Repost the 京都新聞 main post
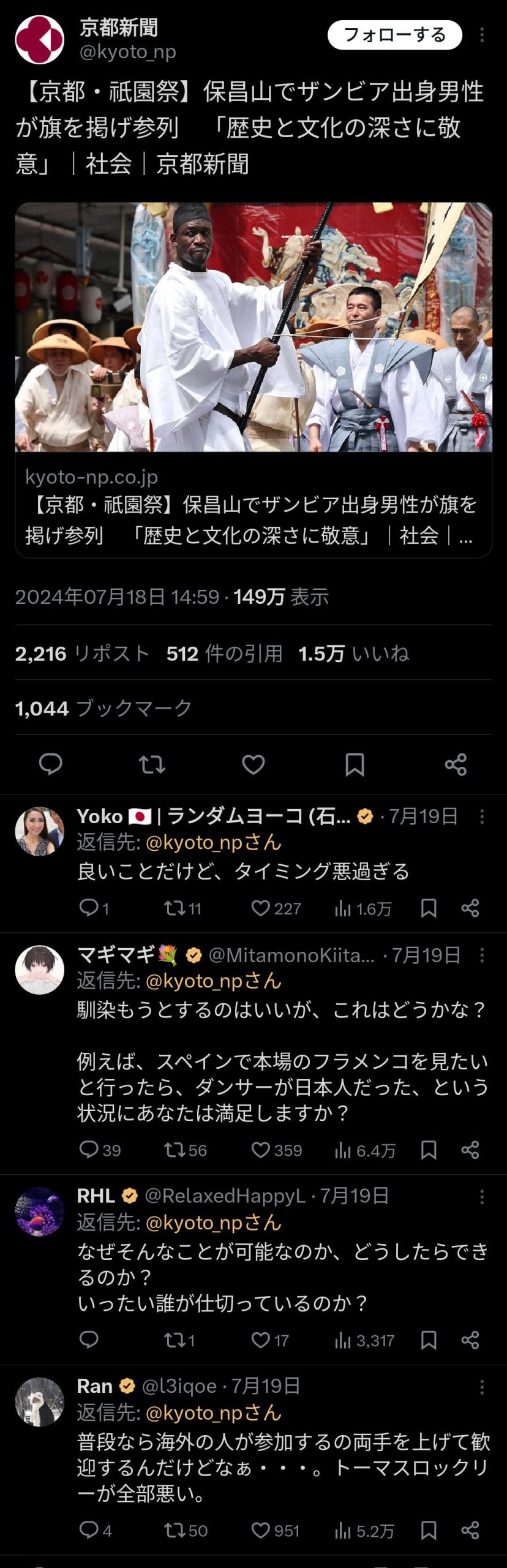This screenshot has height=1568, width=507. point(152,764)
